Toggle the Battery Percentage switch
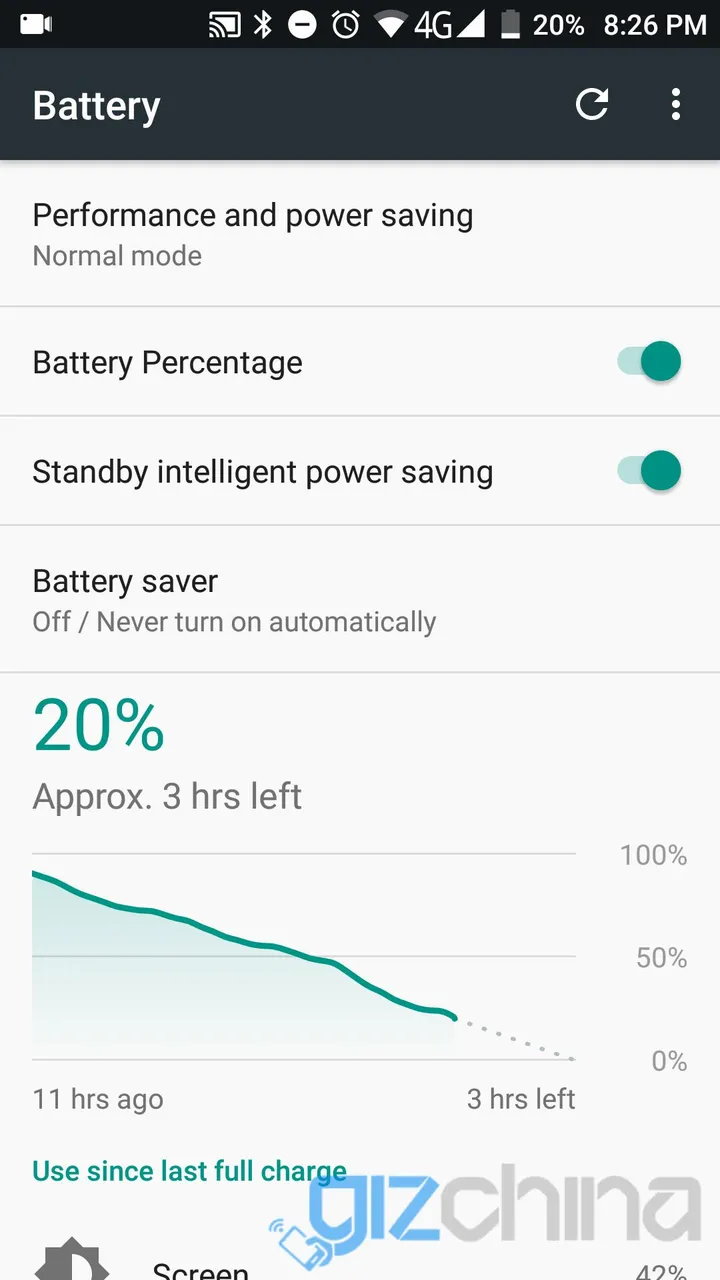720x1280 pixels. pos(650,361)
